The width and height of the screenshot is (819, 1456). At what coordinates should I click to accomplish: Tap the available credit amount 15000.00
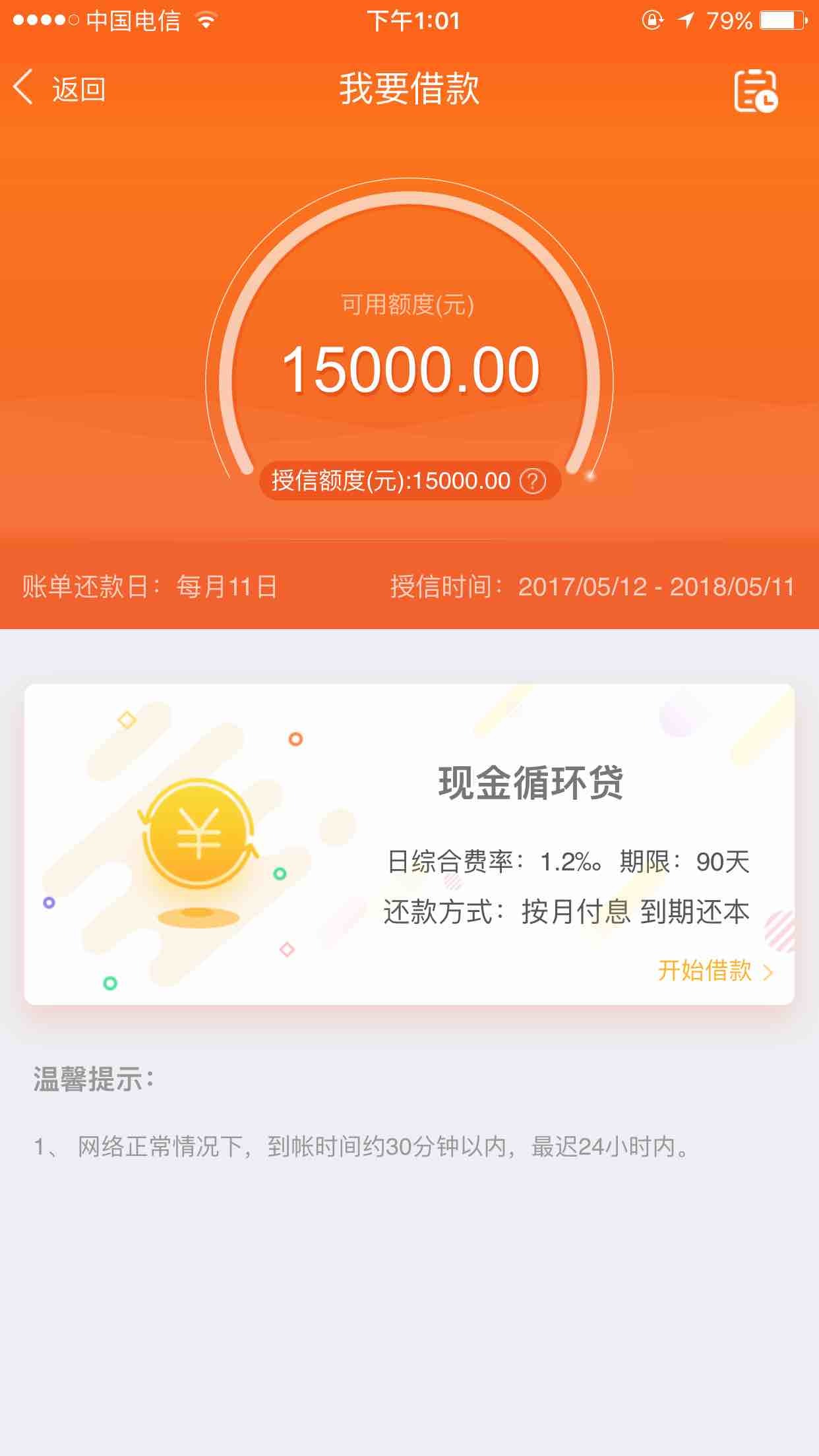point(409,369)
